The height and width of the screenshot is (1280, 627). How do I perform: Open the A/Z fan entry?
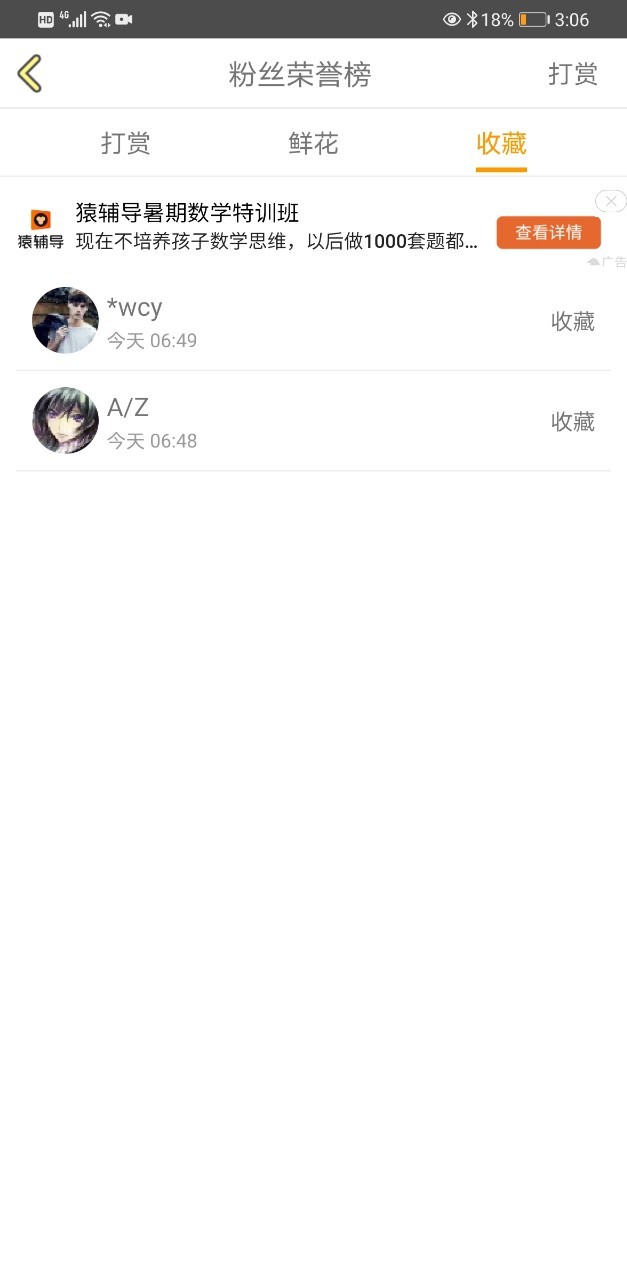click(313, 421)
